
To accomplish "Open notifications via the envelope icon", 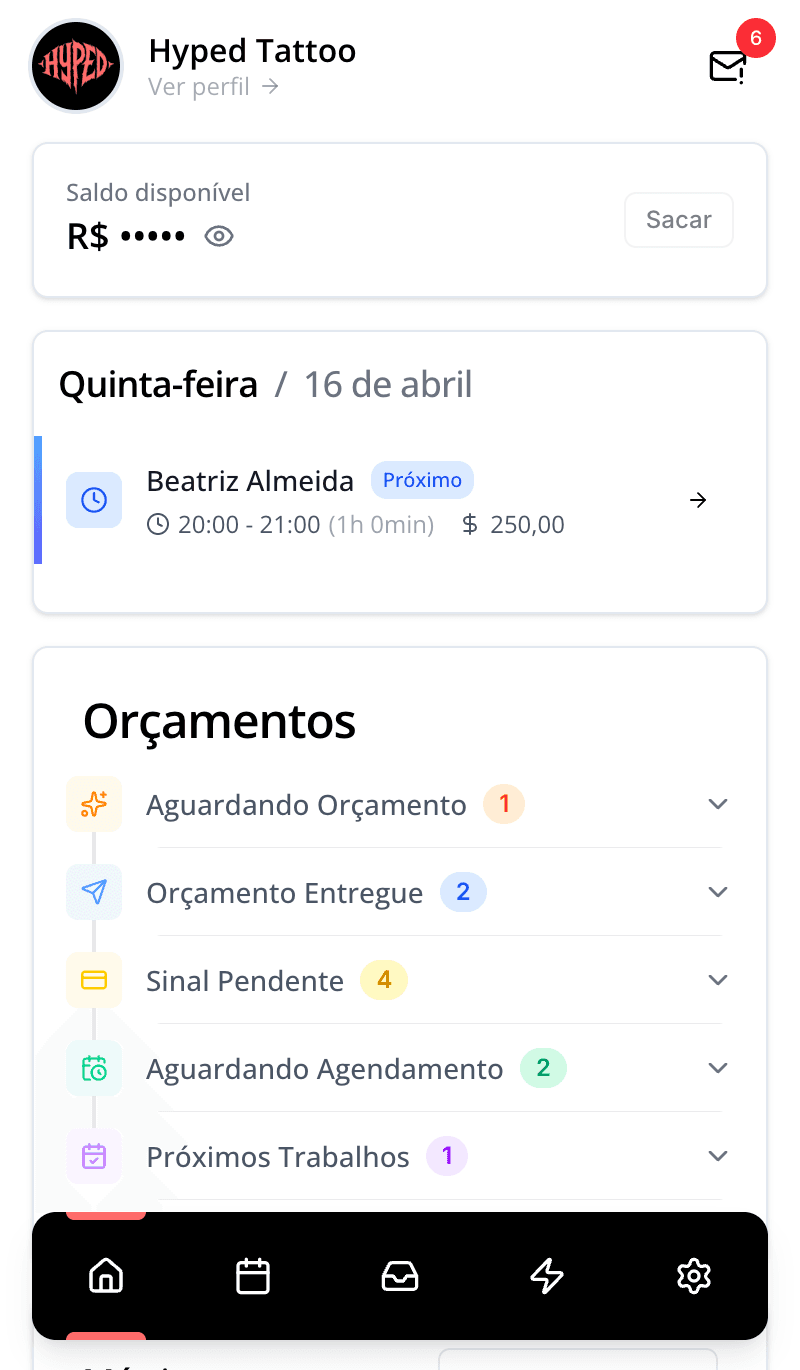I will [x=727, y=67].
